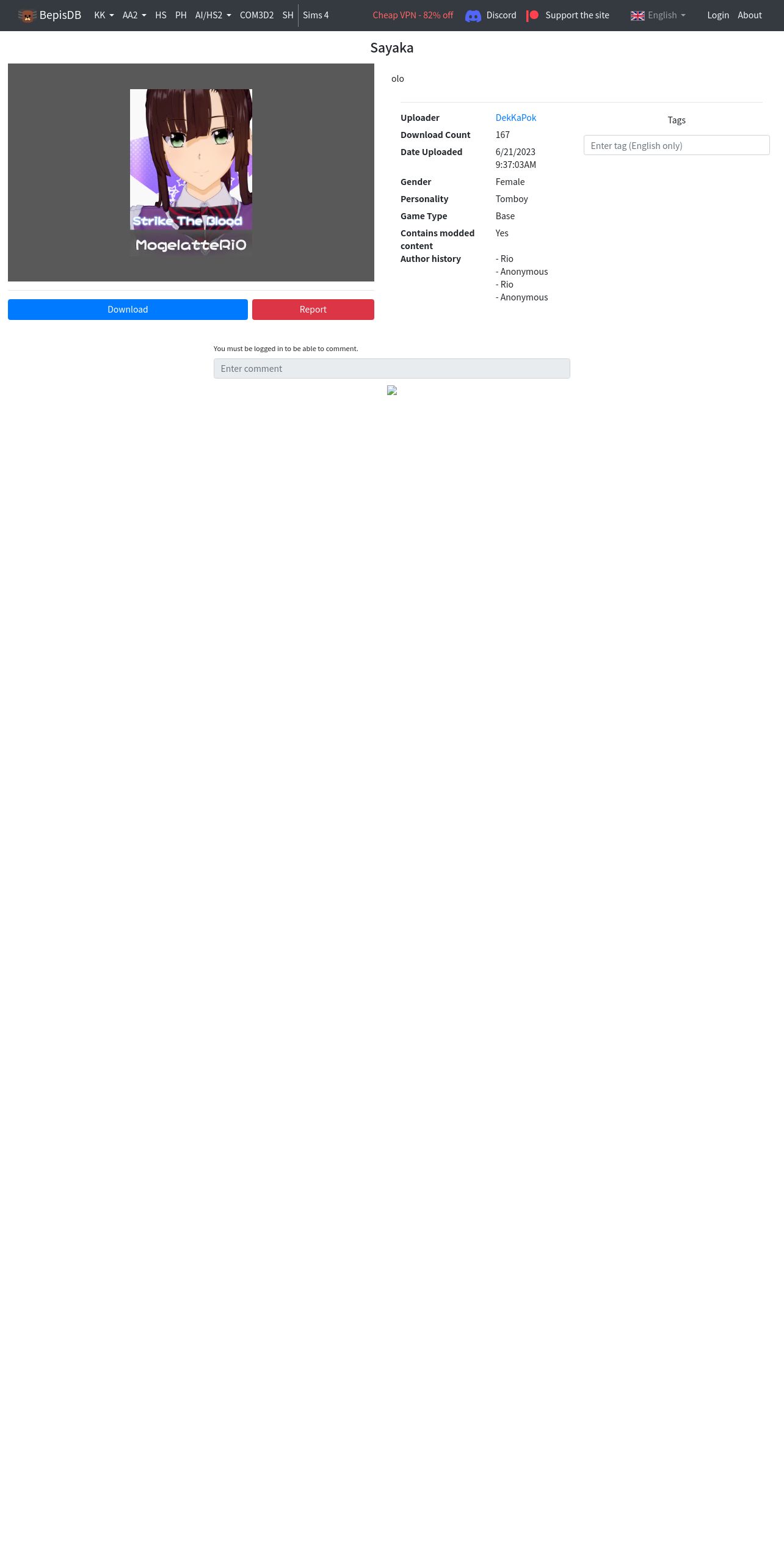Viewport: 784px width, 1568px height.
Task: Open the About page
Action: (x=749, y=15)
